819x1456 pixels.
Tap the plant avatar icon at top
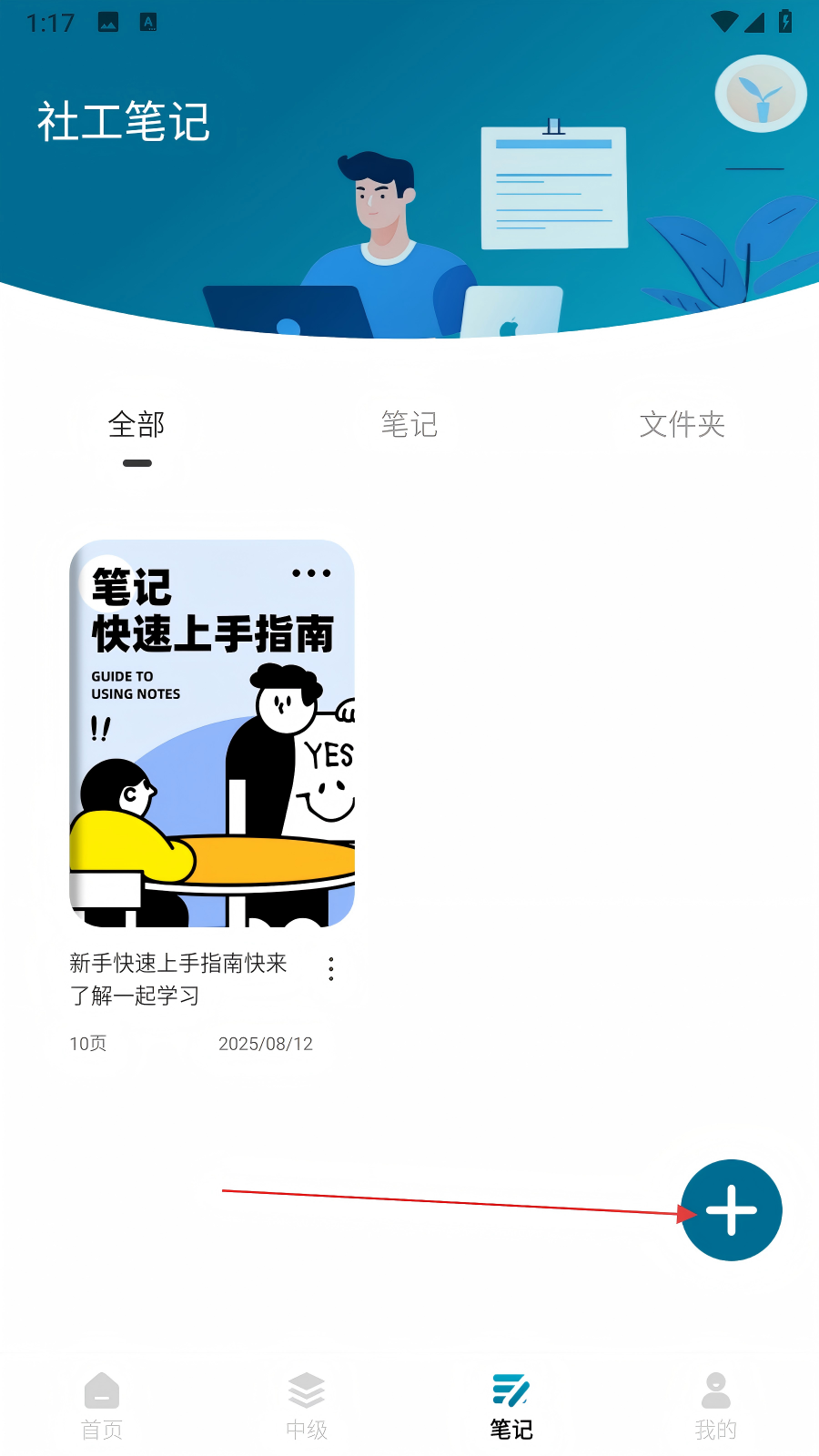pos(761,94)
